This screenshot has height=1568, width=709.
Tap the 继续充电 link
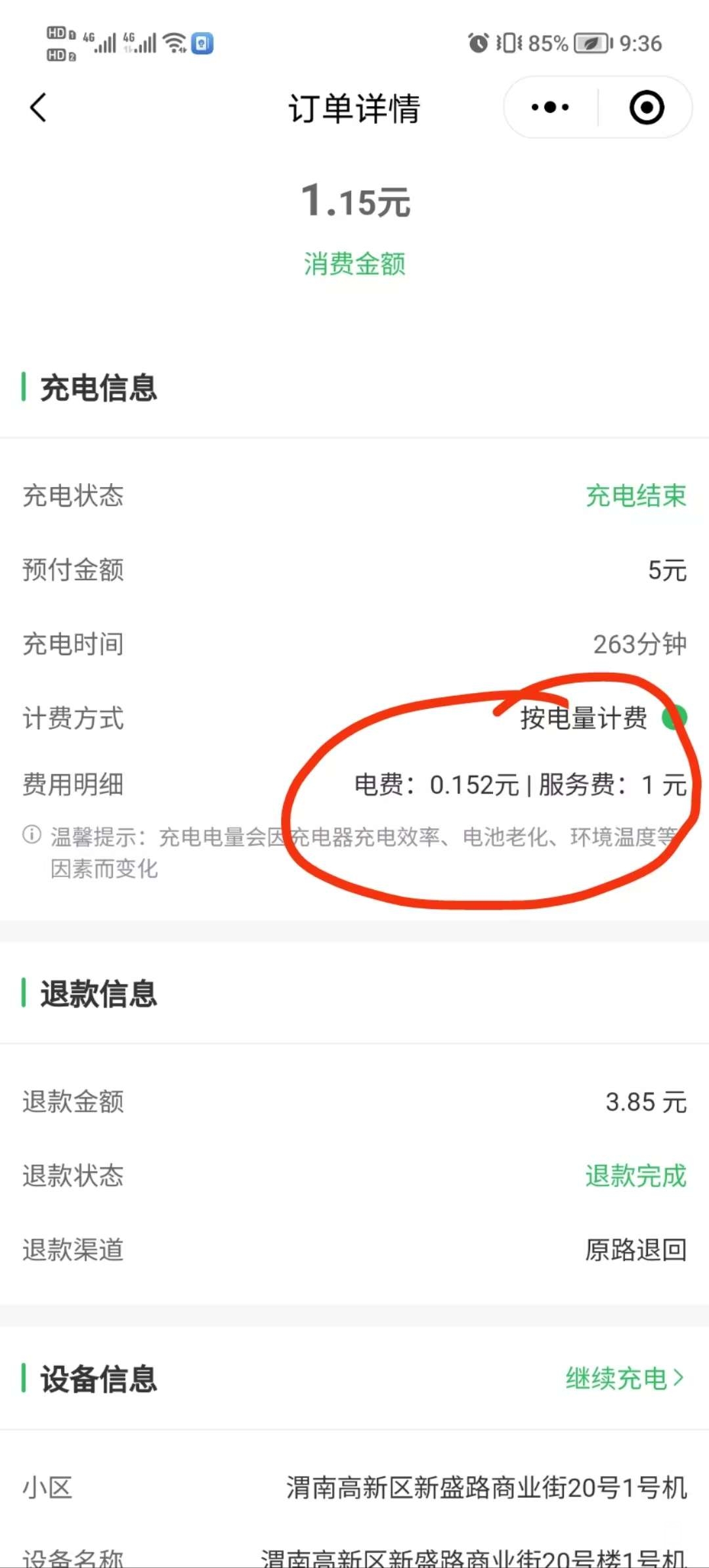[624, 1378]
